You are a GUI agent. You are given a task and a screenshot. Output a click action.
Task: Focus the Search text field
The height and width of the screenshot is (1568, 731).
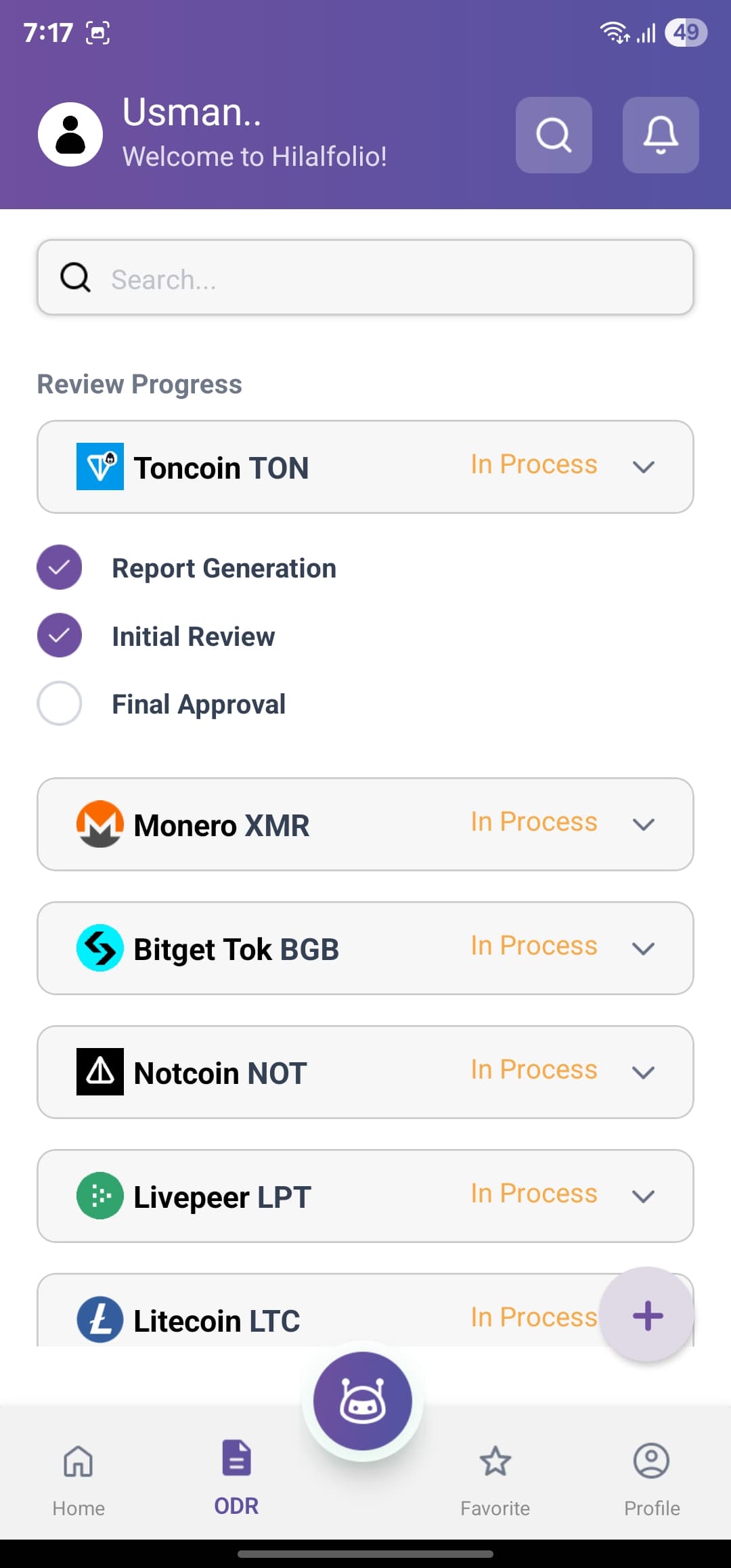click(365, 278)
